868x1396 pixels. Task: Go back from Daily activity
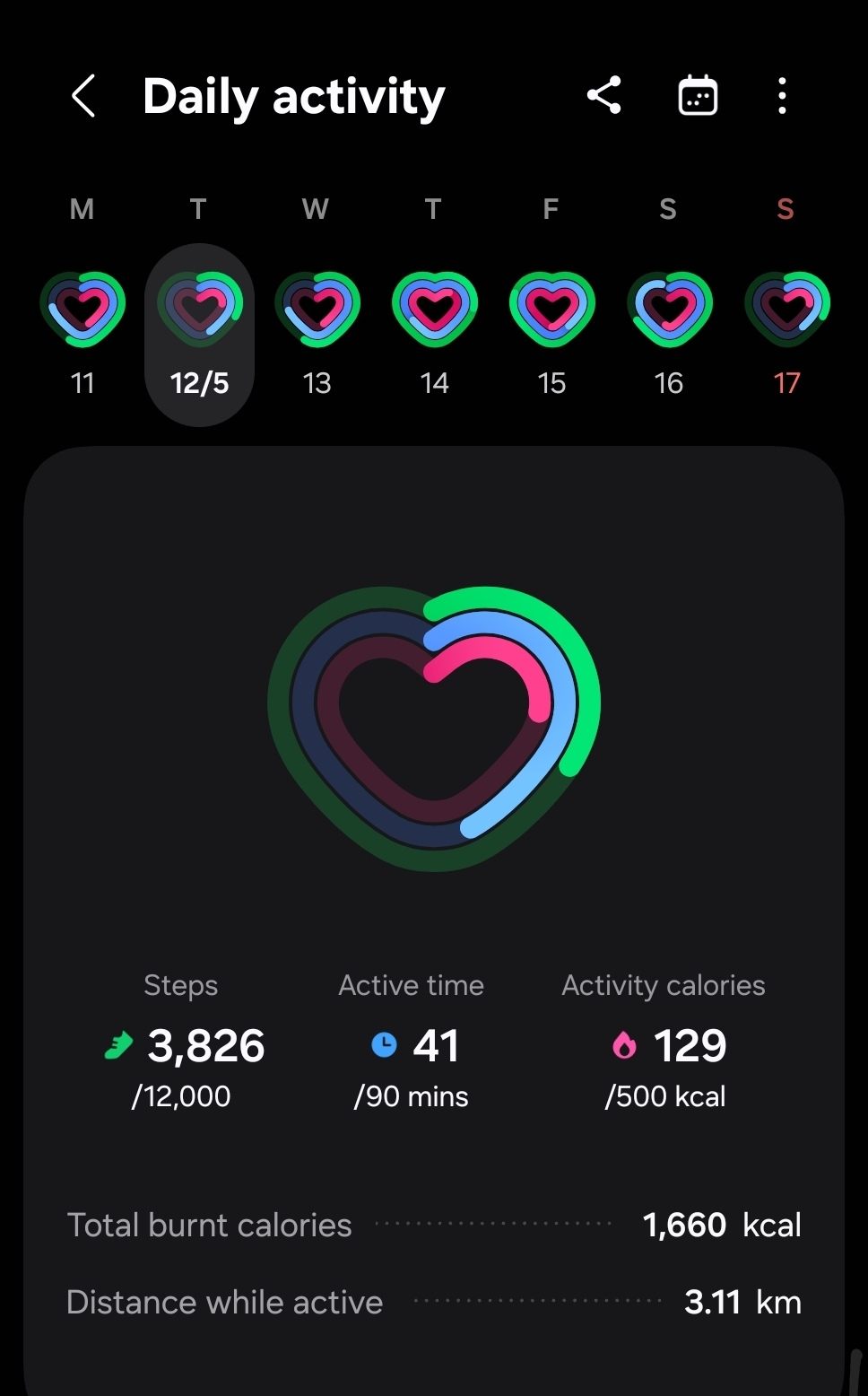(x=83, y=96)
